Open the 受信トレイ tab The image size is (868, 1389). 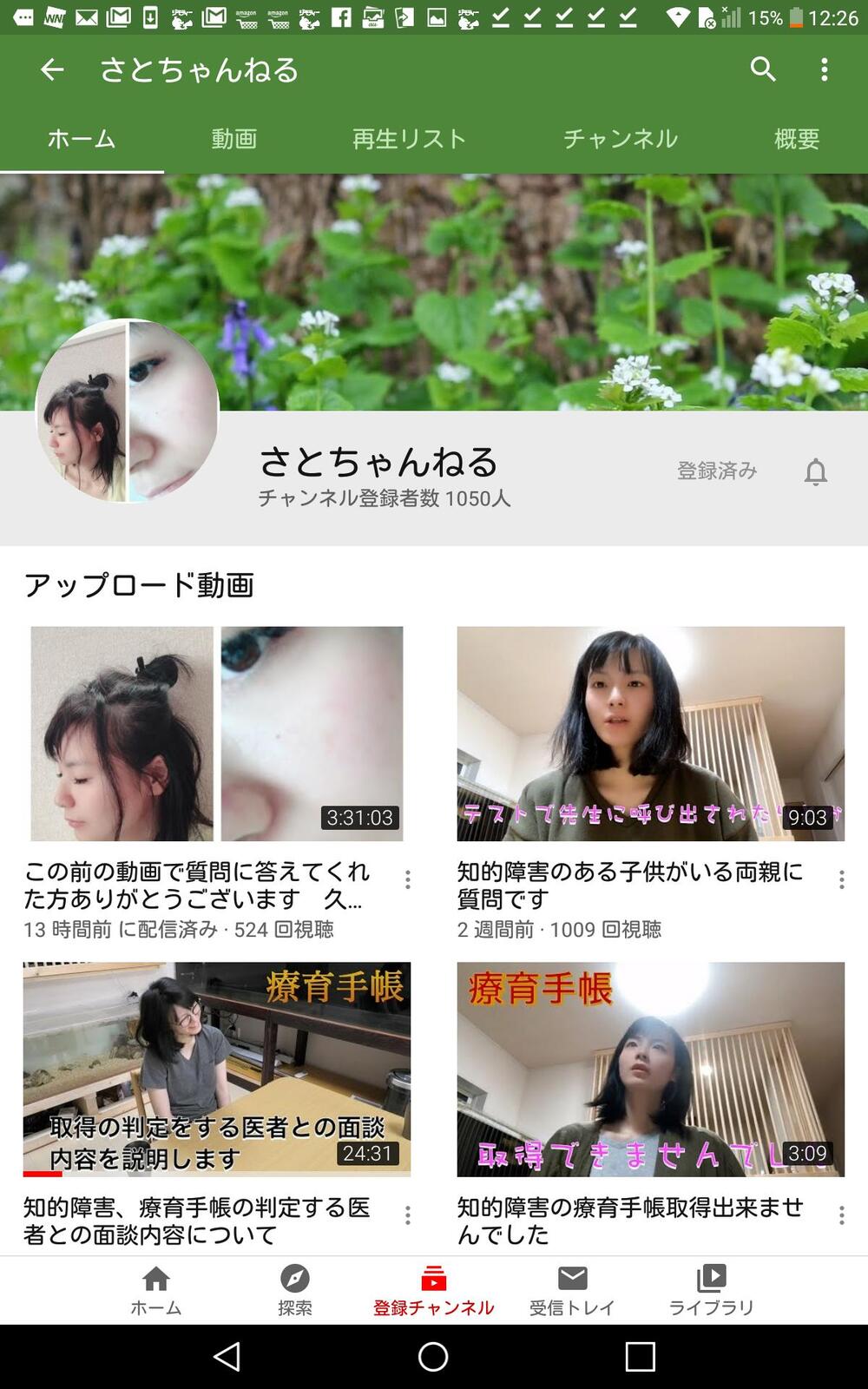tap(572, 1290)
